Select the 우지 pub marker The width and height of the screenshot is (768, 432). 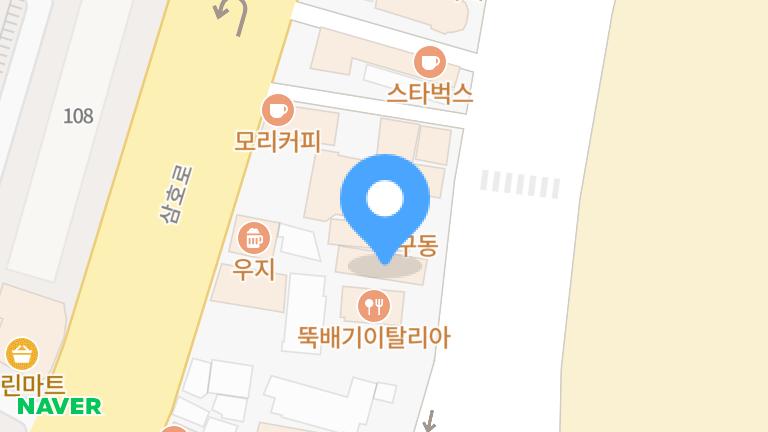[254, 238]
